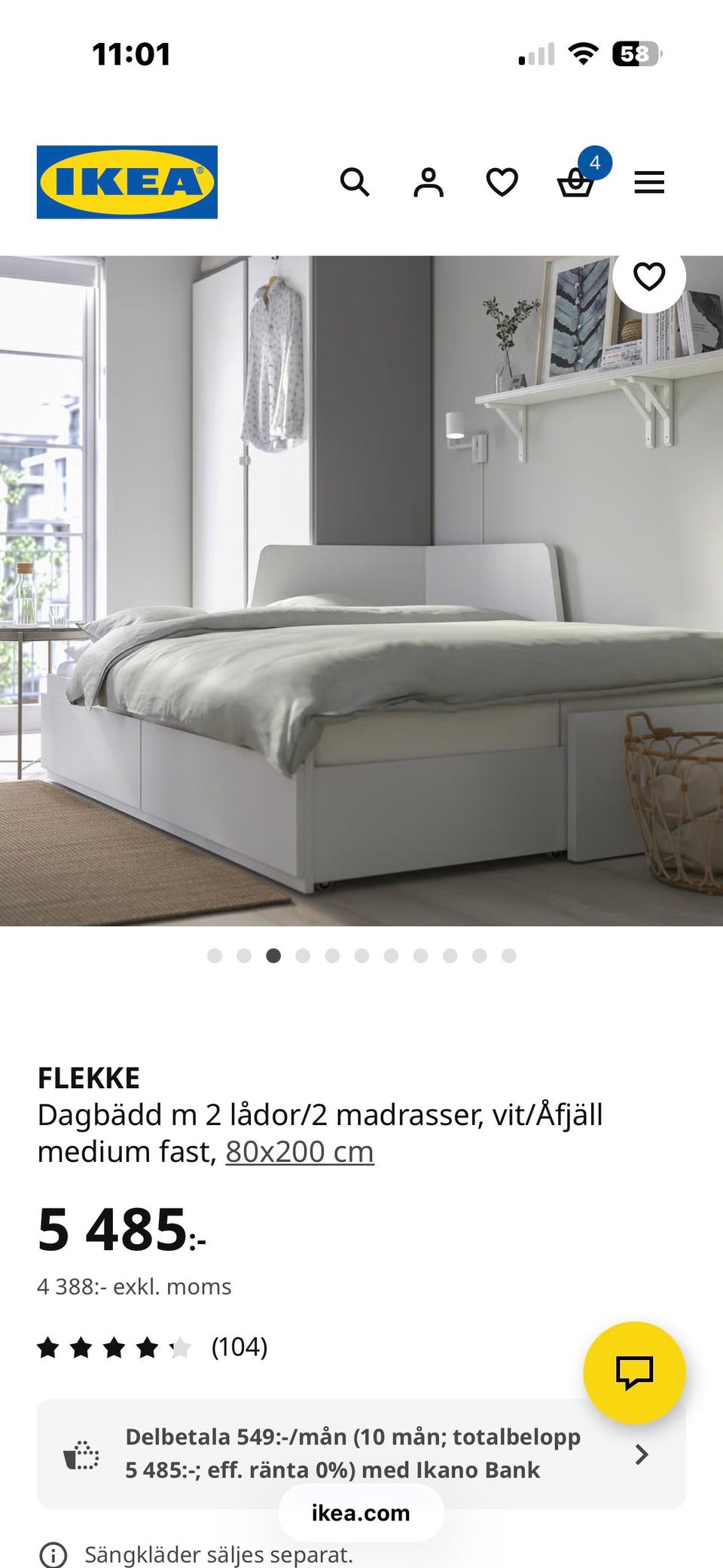Open the search function
The height and width of the screenshot is (1568, 723).
[x=355, y=181]
